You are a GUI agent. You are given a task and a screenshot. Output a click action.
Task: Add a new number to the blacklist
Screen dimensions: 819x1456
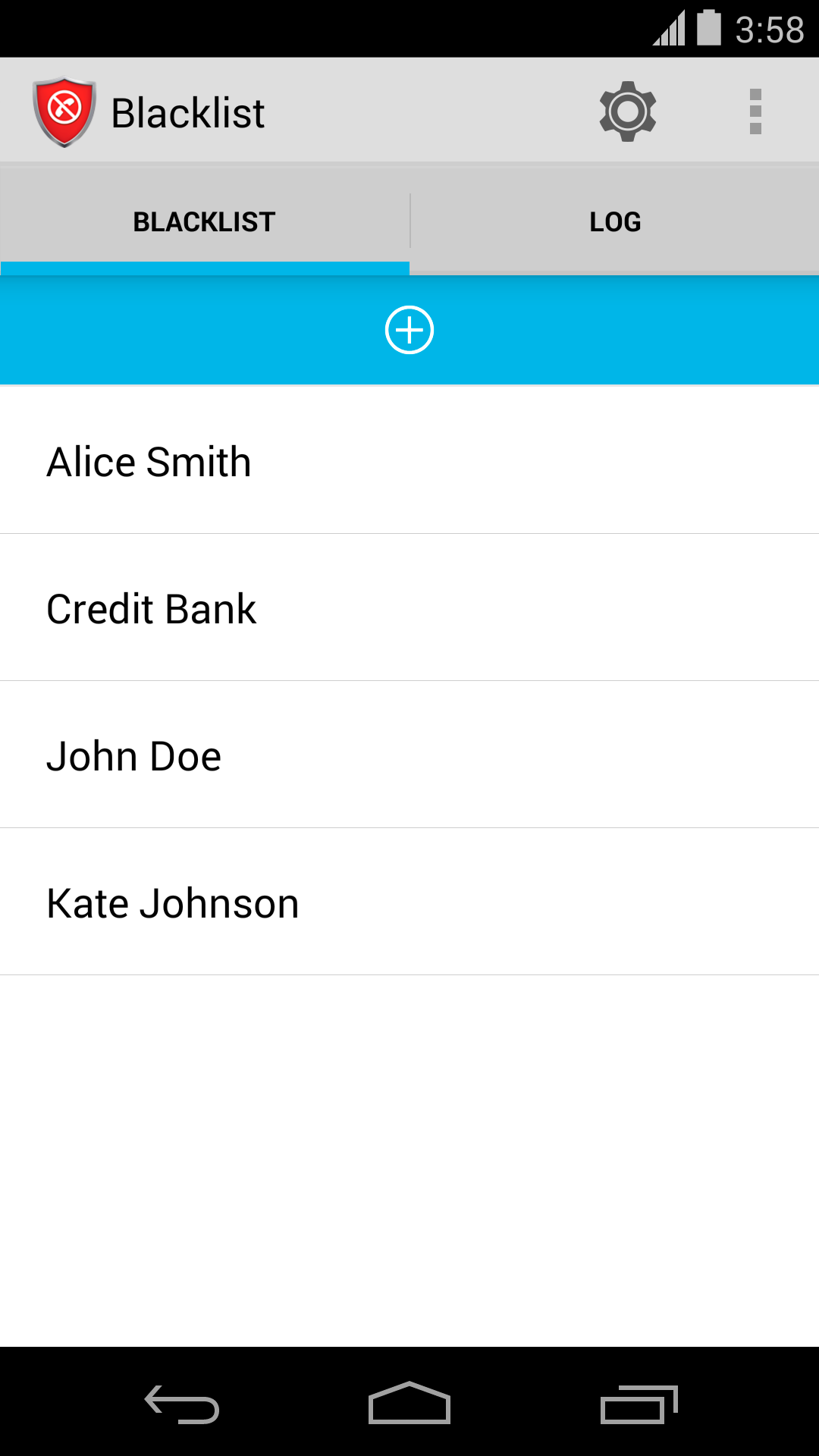409,331
